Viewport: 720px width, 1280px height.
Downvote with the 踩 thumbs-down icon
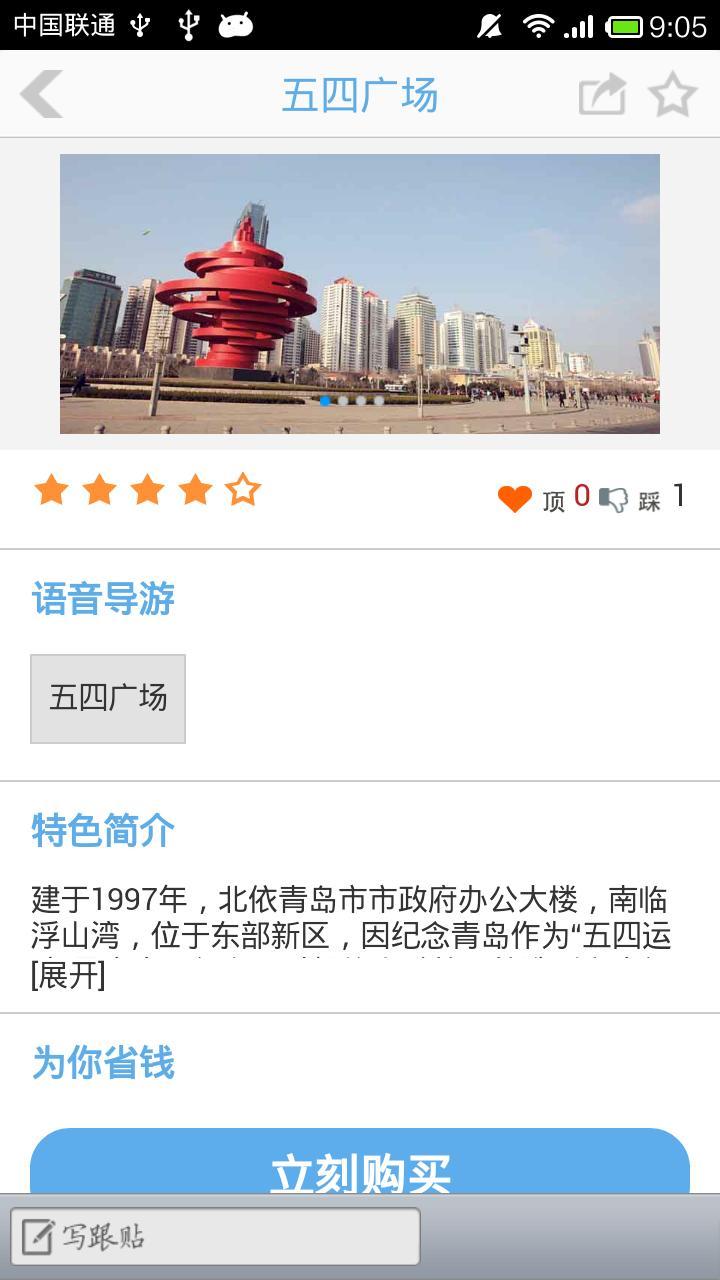[613, 498]
